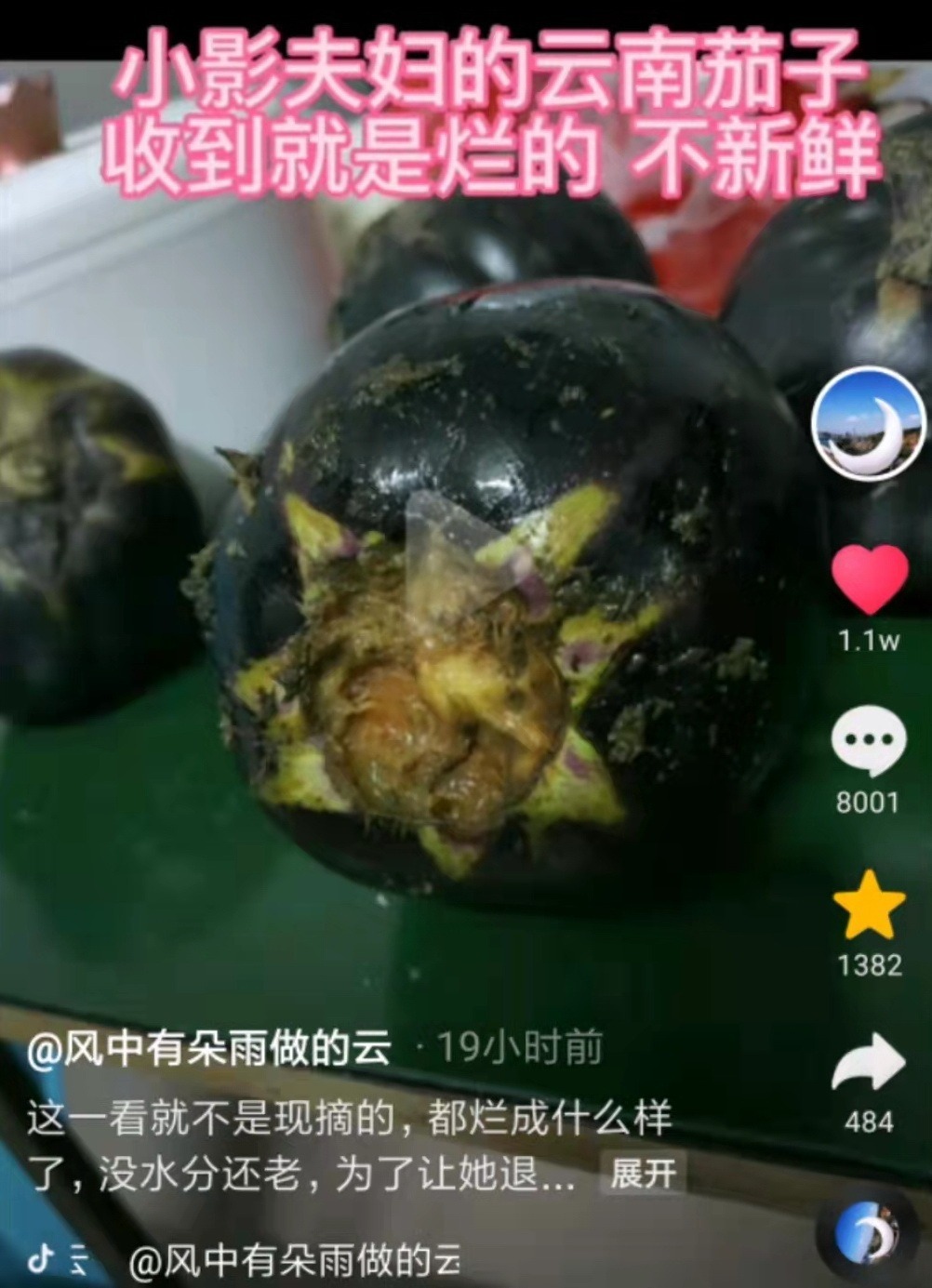Add this video to favorites
This screenshot has width=932, height=1288.
click(869, 905)
